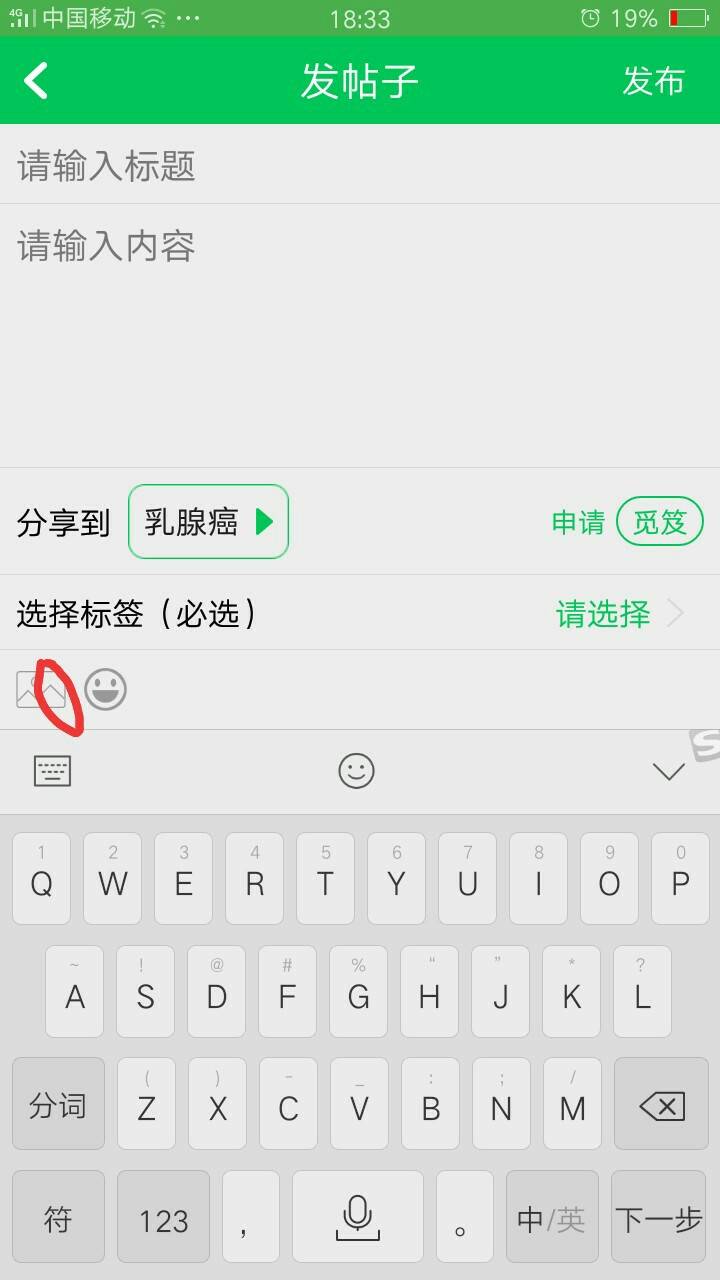Open the symbols panel with 符 key
This screenshot has height=1280, width=720.
(x=58, y=1219)
